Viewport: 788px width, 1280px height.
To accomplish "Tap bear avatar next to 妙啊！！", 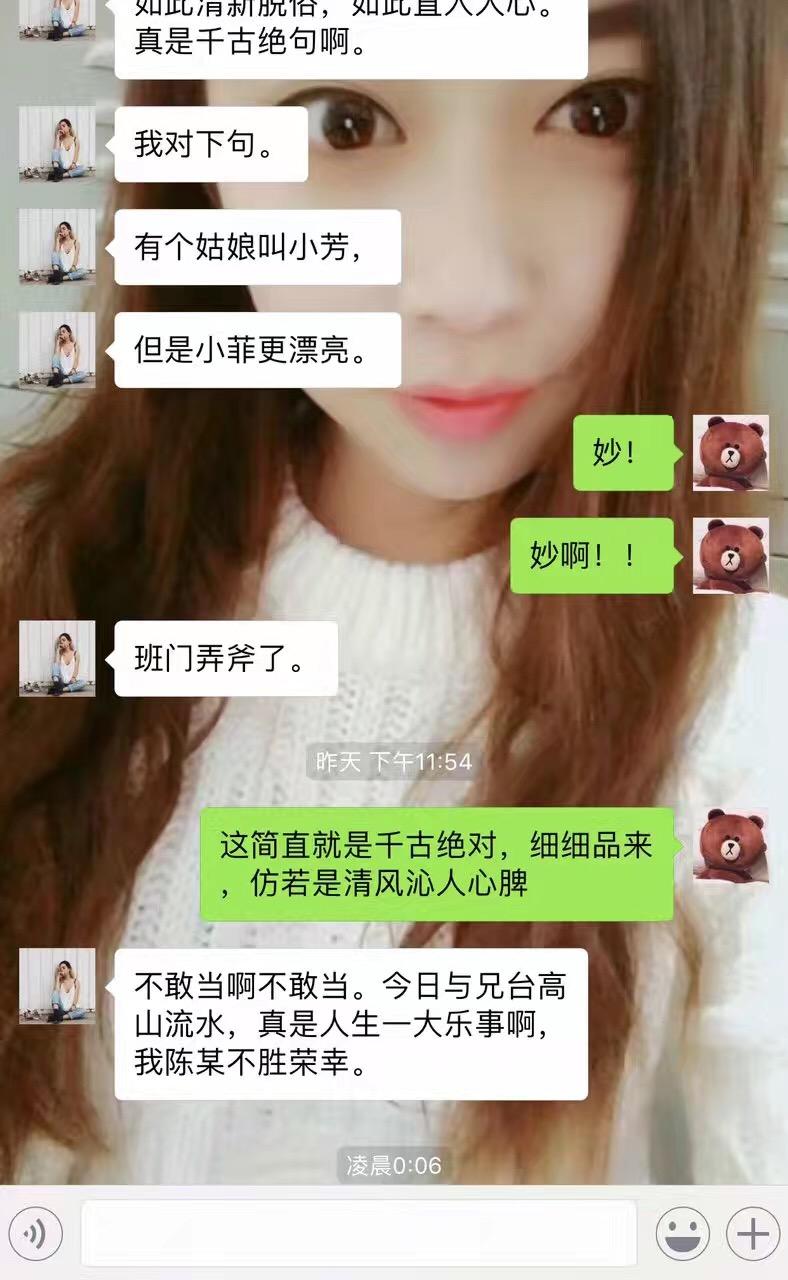I will coord(731,555).
